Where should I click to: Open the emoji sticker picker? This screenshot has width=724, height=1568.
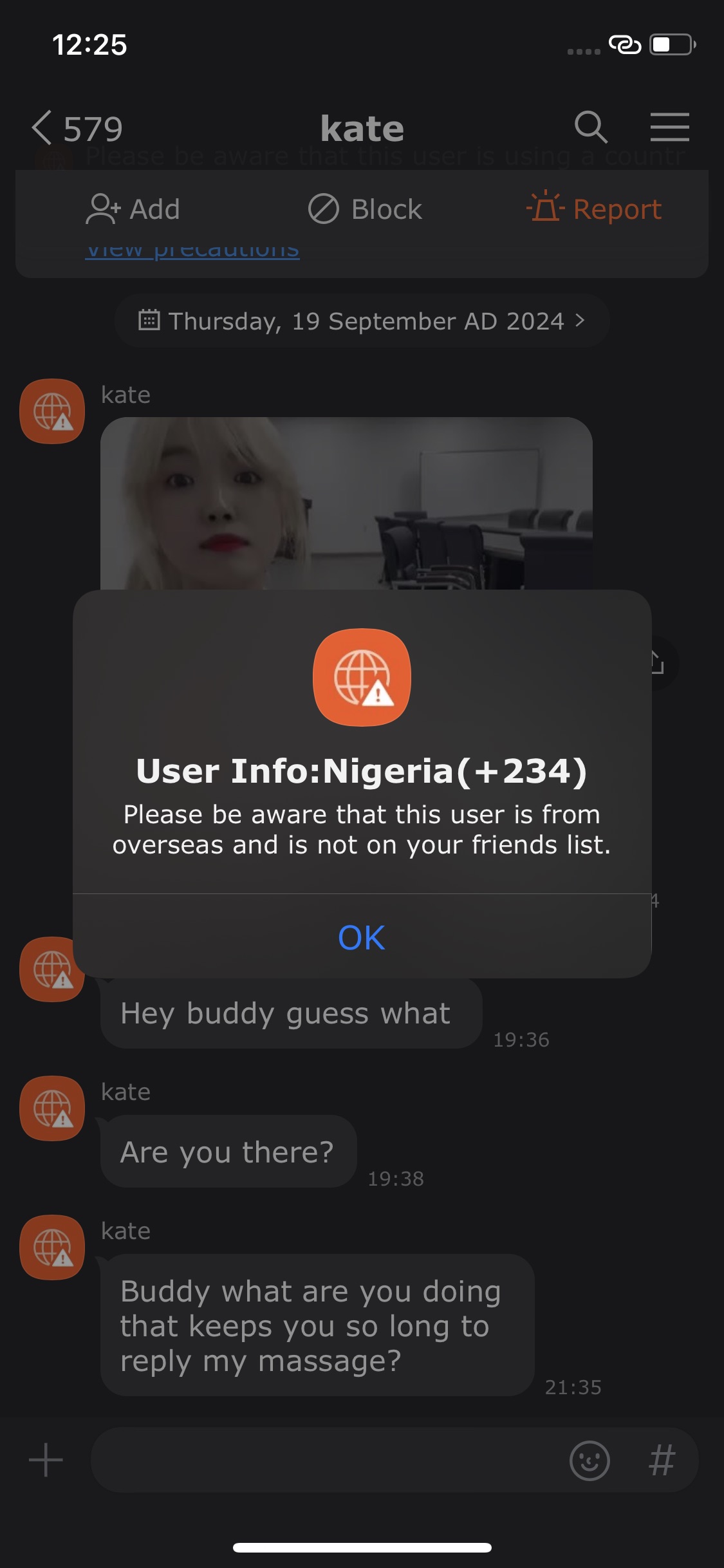[x=589, y=1460]
